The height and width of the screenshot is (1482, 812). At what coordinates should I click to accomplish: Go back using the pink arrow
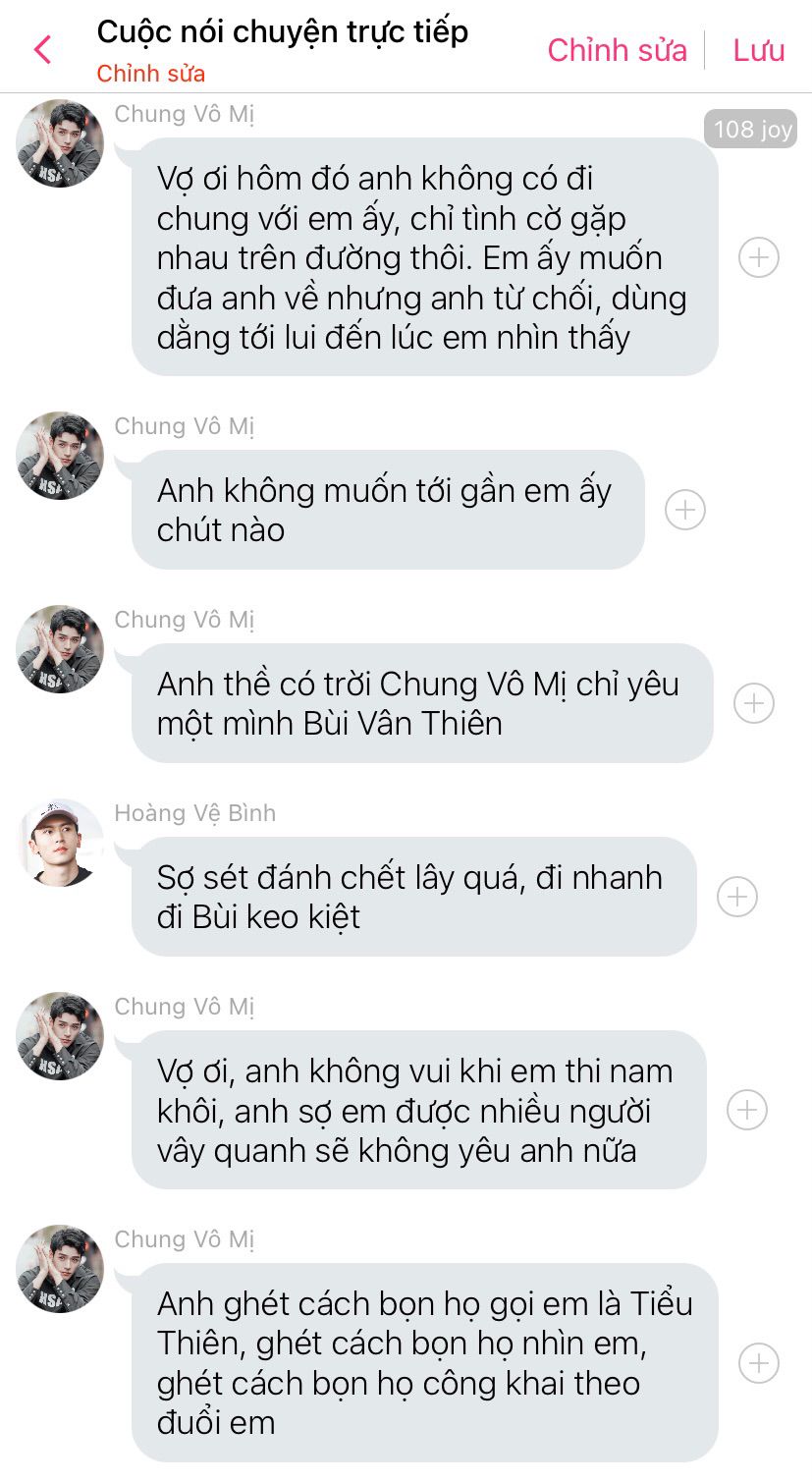point(42,49)
